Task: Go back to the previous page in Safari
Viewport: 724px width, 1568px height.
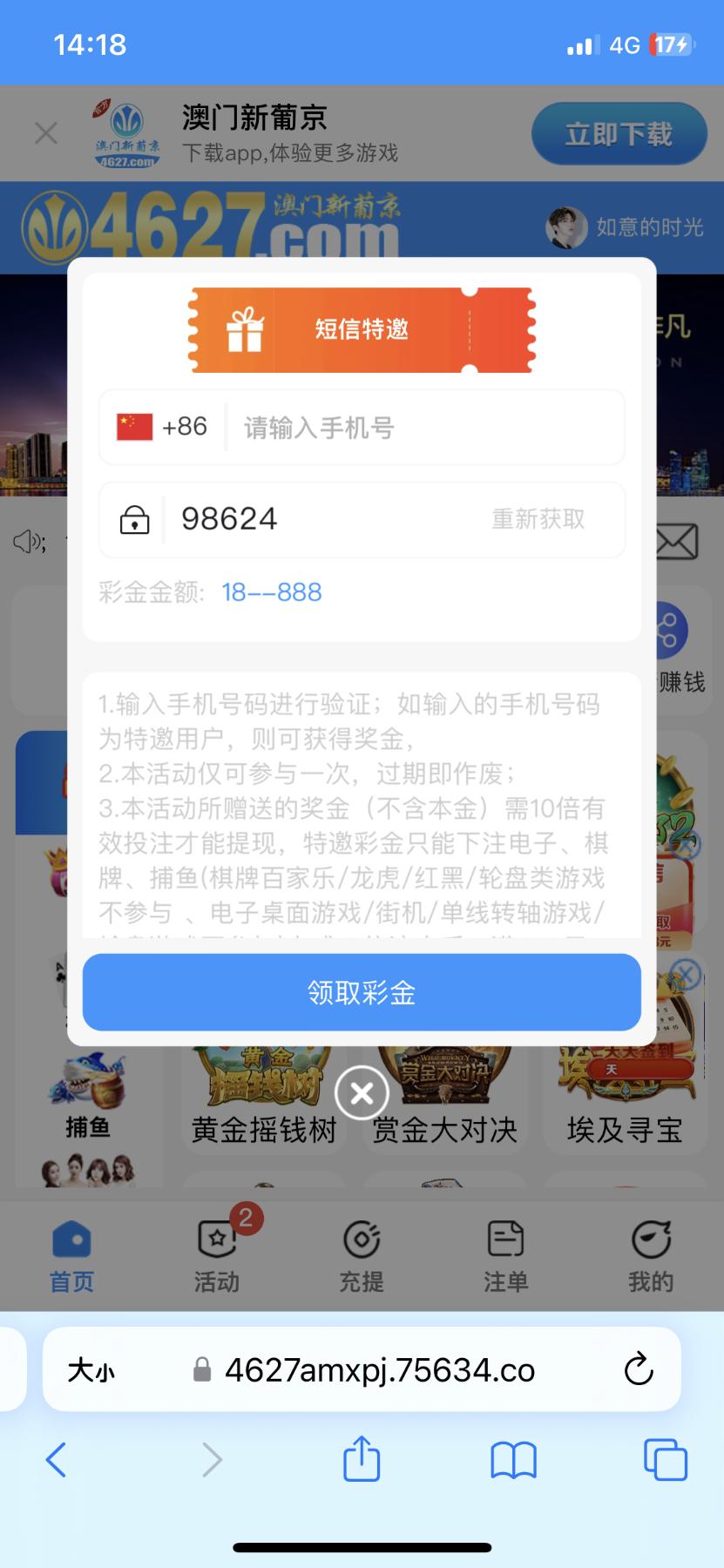Action: 56,1459
